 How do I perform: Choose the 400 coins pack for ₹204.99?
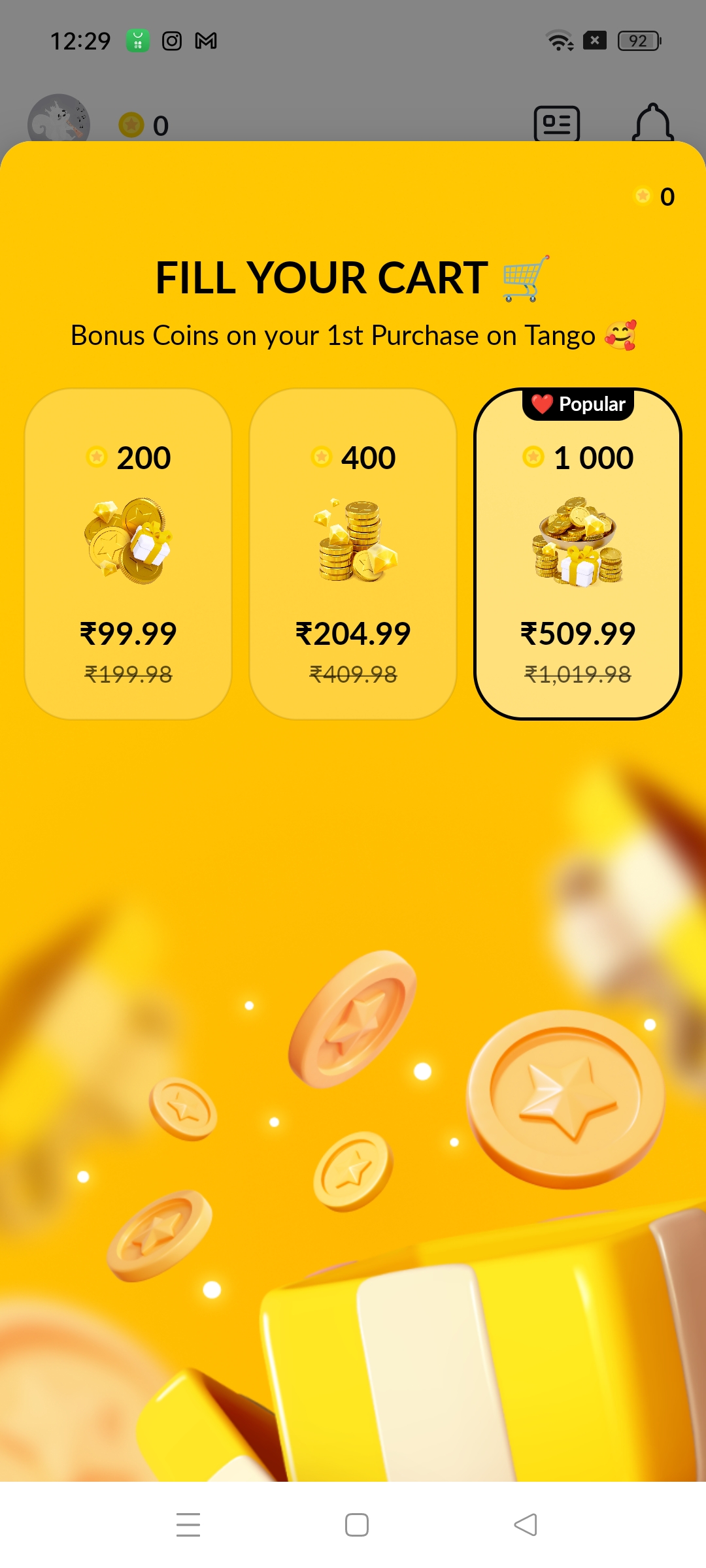click(x=353, y=554)
